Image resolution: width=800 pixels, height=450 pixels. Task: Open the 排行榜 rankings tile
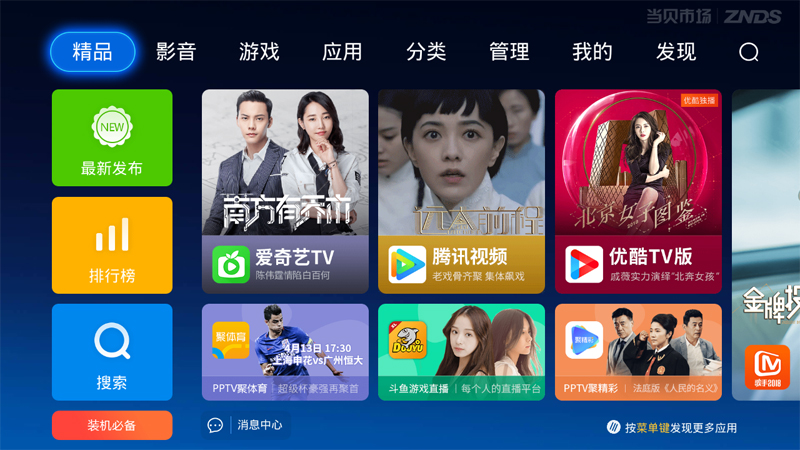coord(112,245)
